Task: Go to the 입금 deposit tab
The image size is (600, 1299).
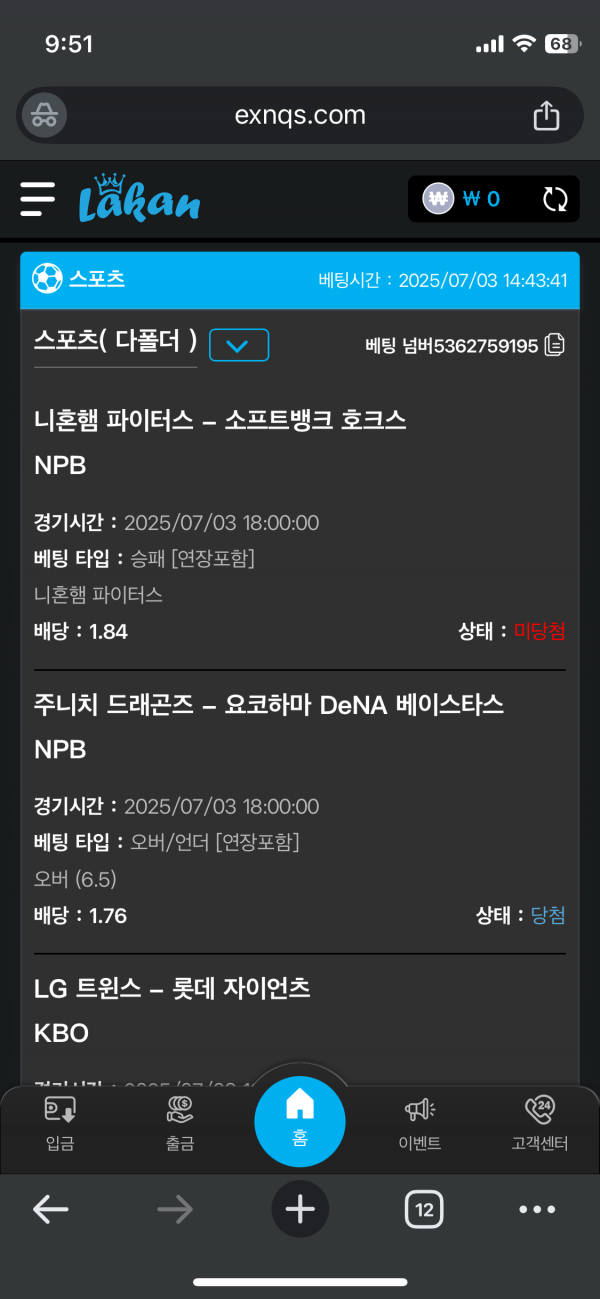Action: click(x=60, y=1123)
